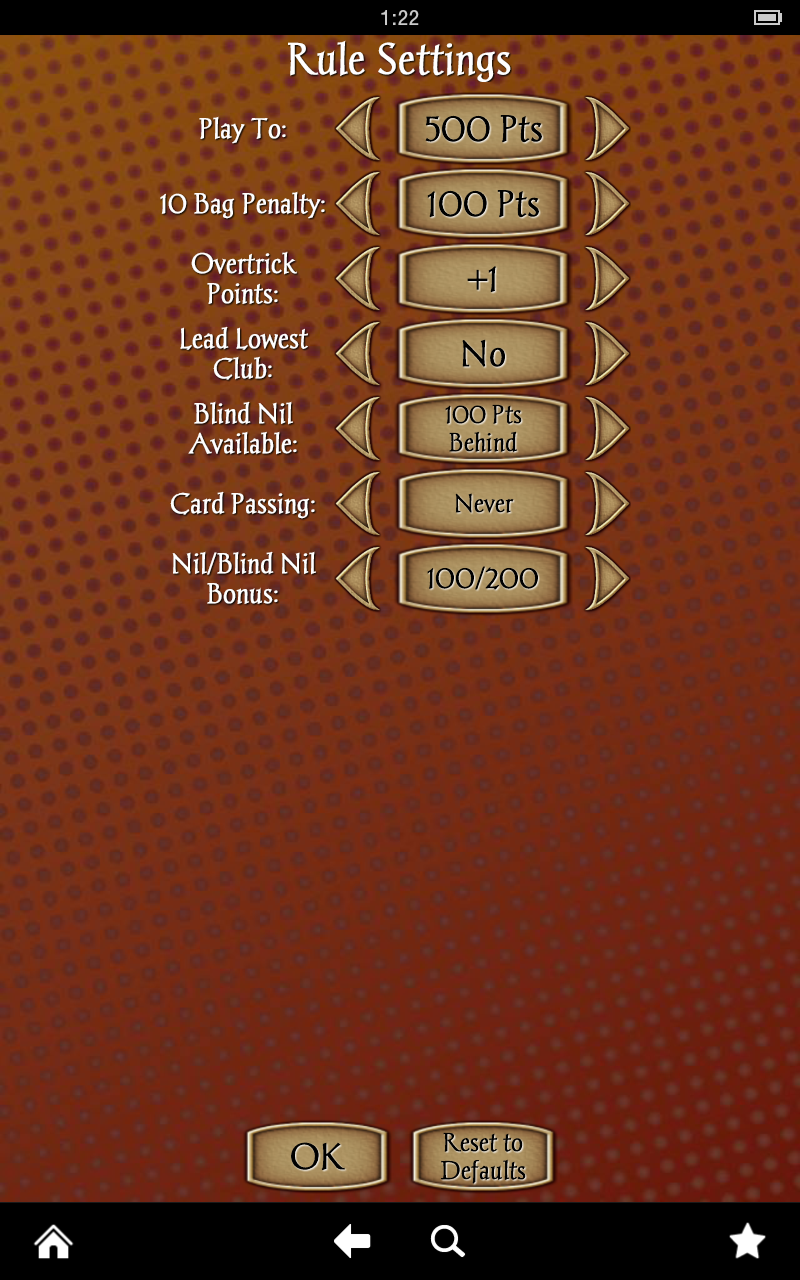Screen dimensions: 800x1280
Task: Click the 100/200 bonus value box
Action: pyautogui.click(x=482, y=578)
